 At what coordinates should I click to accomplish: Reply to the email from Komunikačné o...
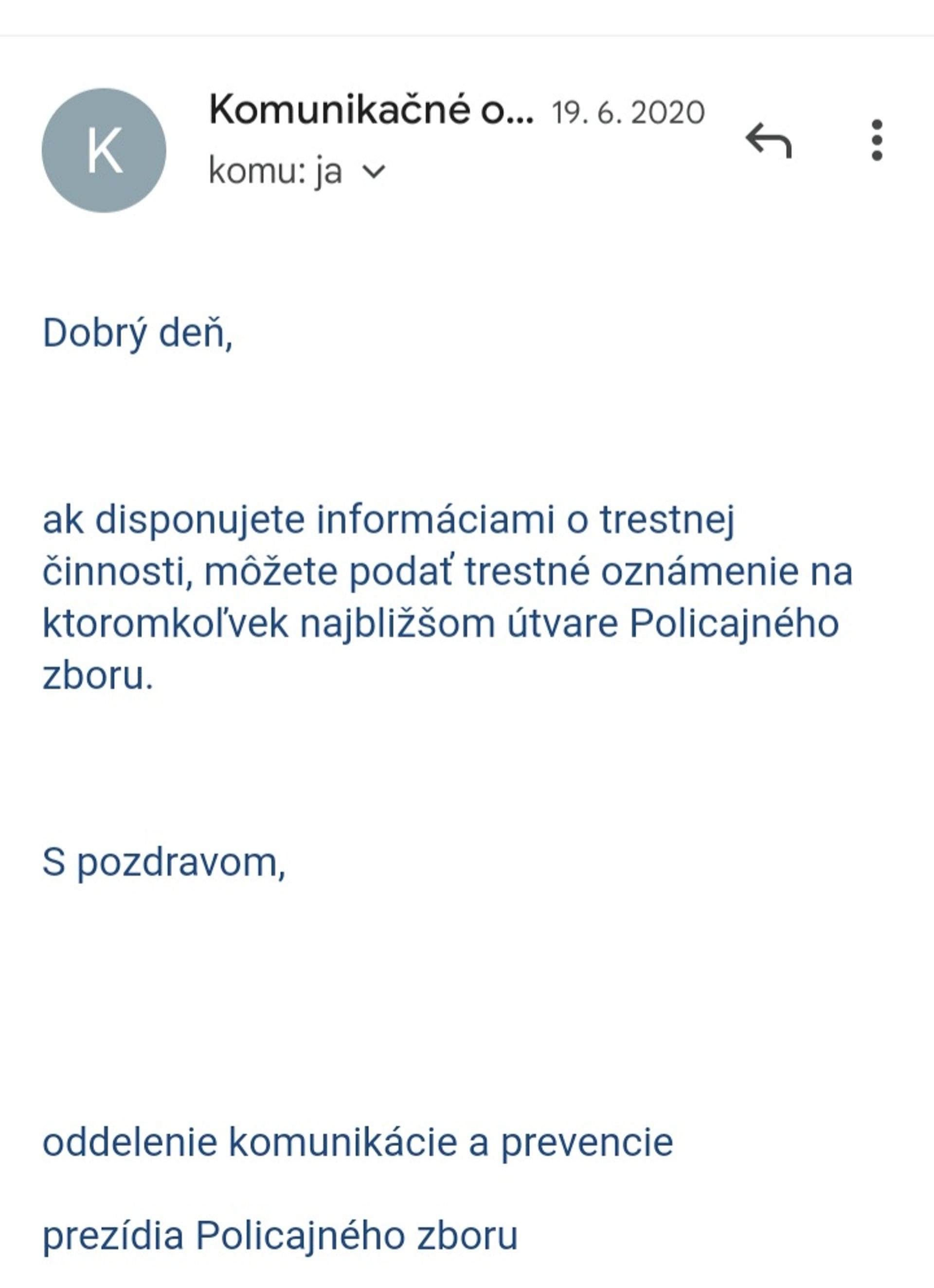tap(768, 141)
